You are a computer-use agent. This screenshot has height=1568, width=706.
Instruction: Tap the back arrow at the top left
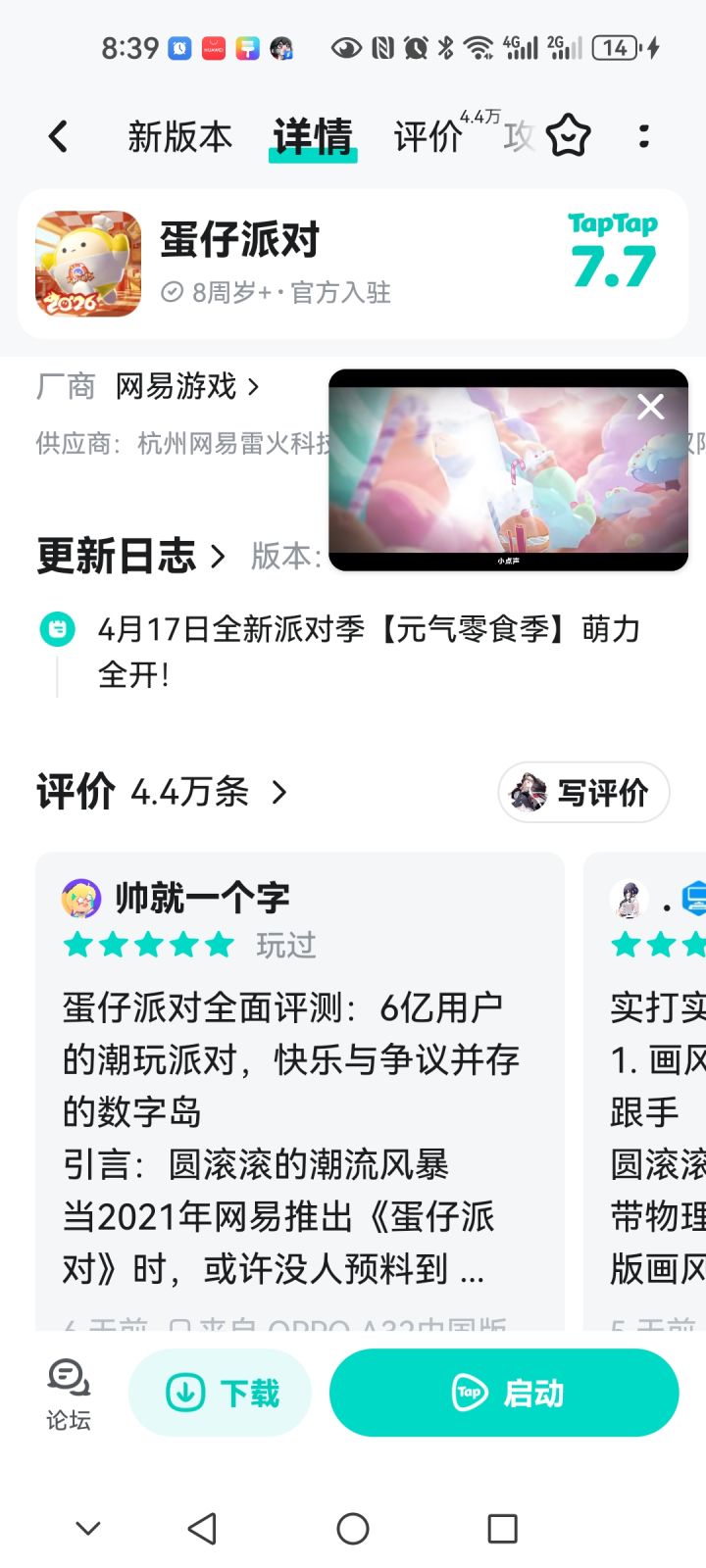(56, 136)
